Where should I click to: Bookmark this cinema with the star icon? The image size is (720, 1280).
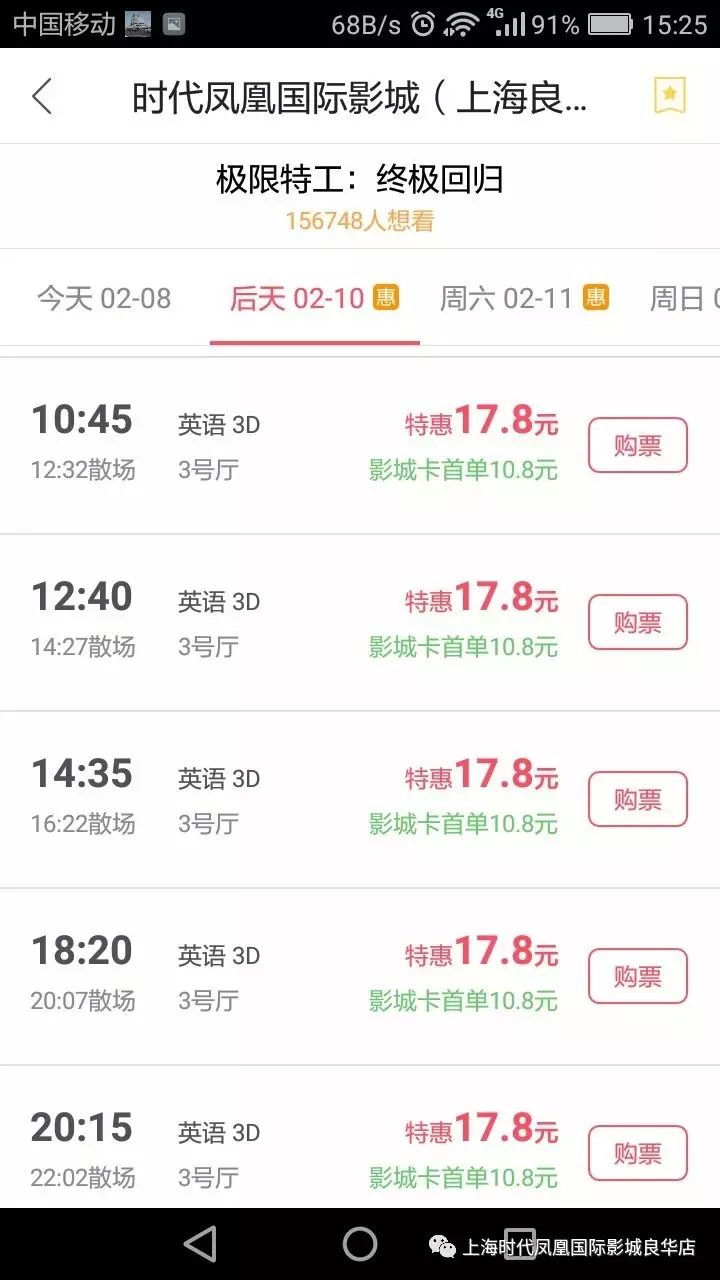(669, 95)
